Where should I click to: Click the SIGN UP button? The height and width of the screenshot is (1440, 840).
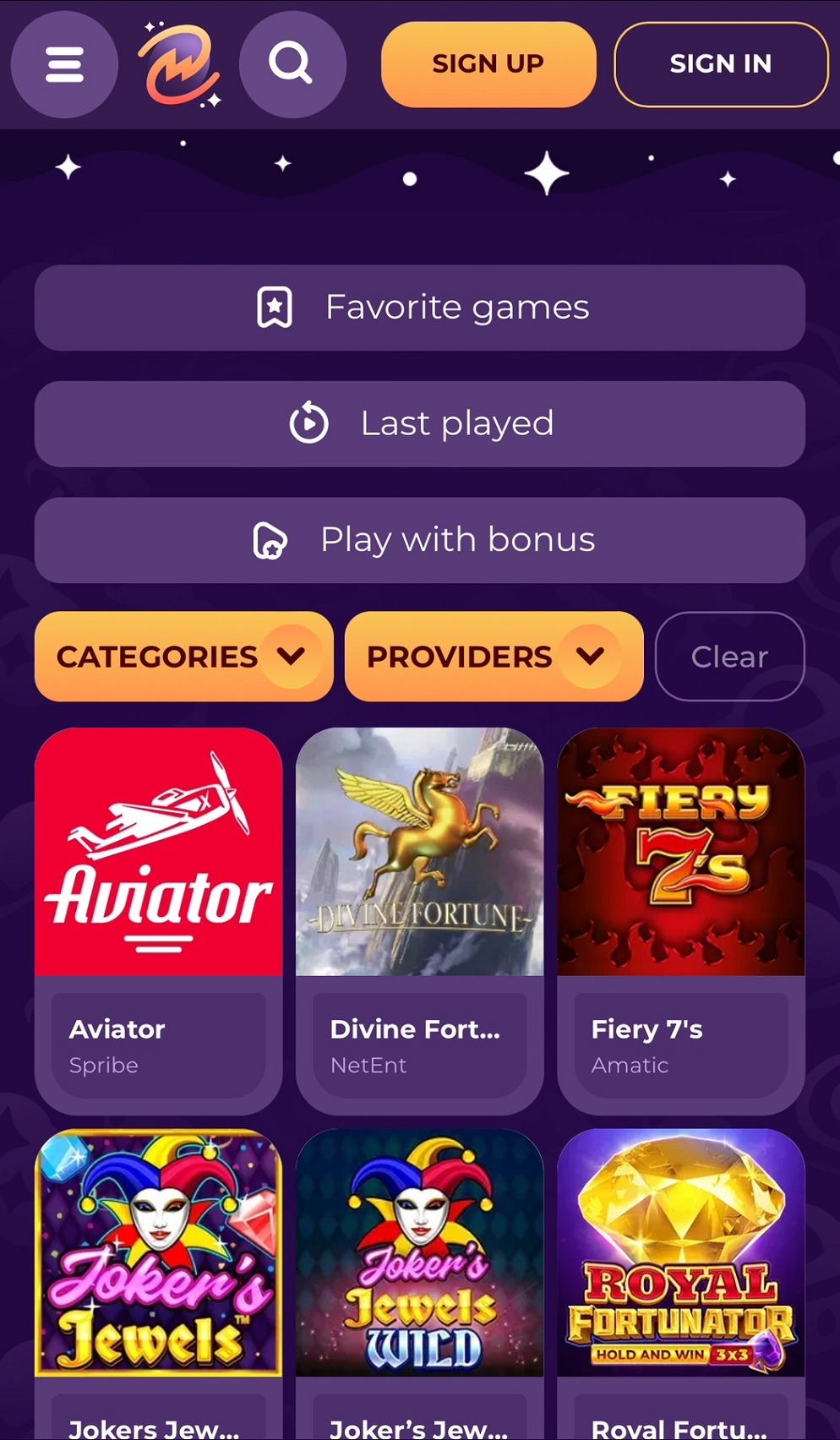pos(488,64)
